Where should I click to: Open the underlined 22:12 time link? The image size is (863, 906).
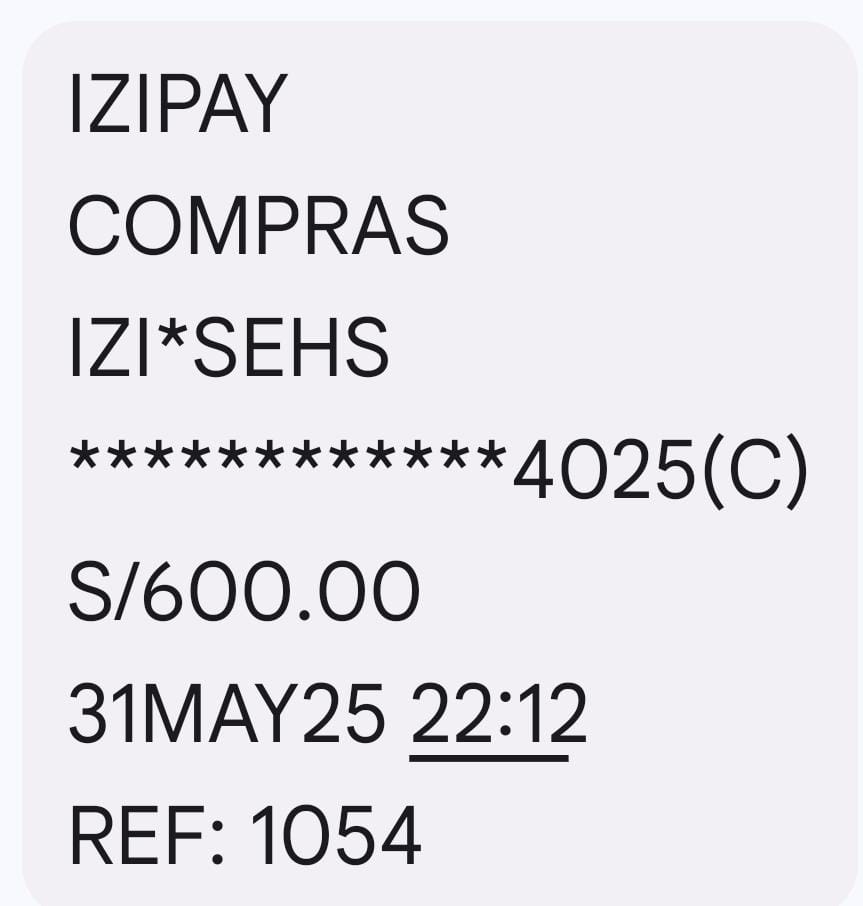tap(497, 716)
